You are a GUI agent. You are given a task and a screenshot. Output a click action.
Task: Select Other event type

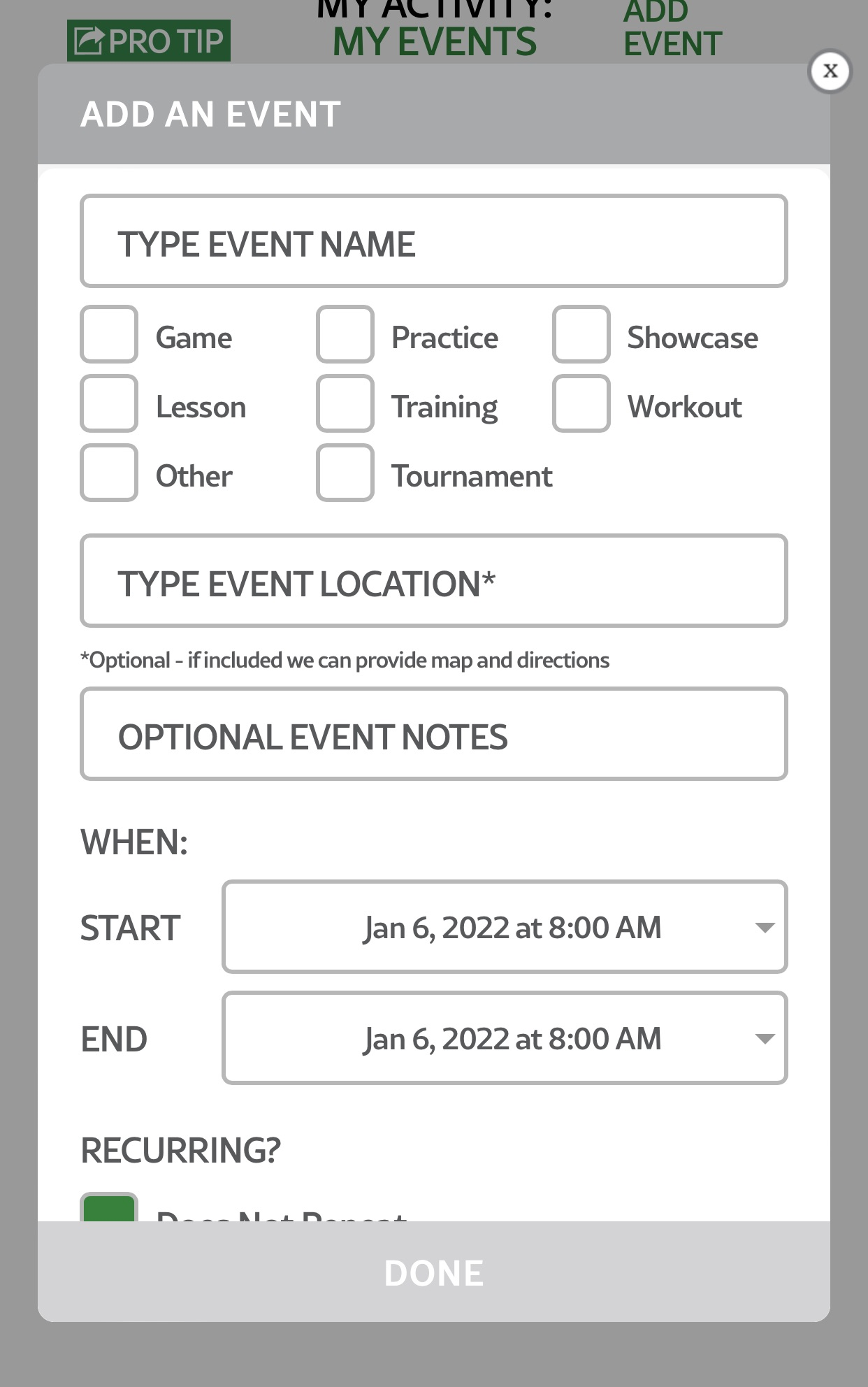point(109,473)
